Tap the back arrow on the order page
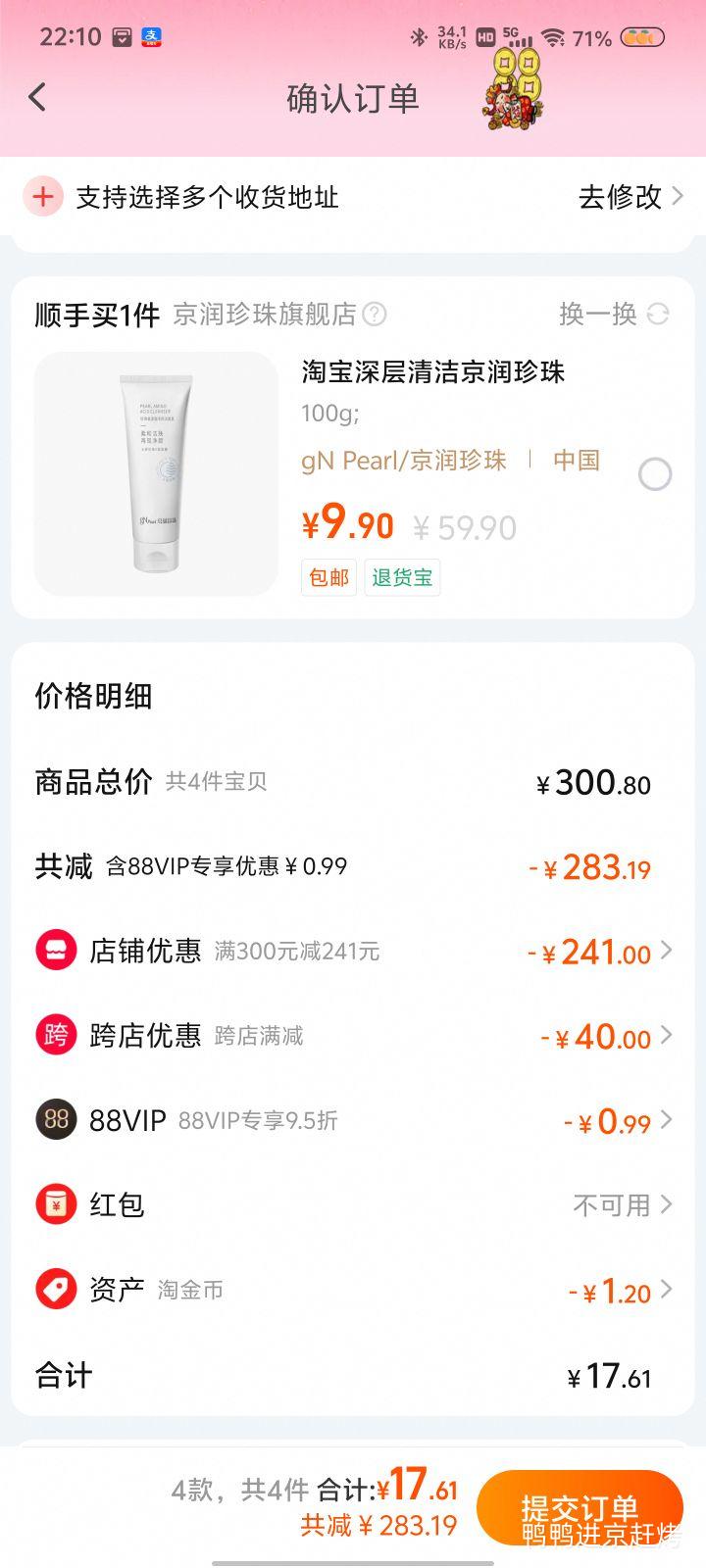Image resolution: width=706 pixels, height=1568 pixels. (37, 97)
